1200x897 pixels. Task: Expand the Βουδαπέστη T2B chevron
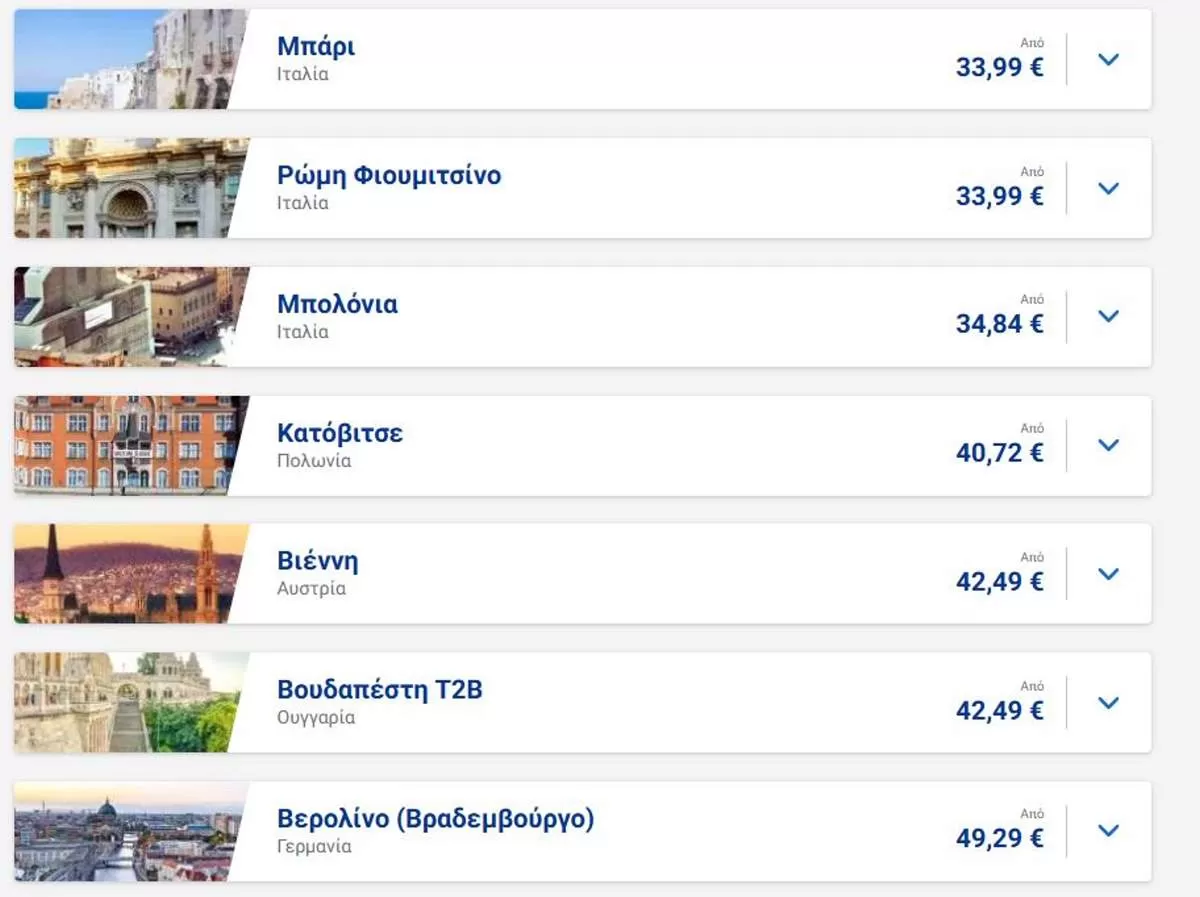click(x=1108, y=702)
